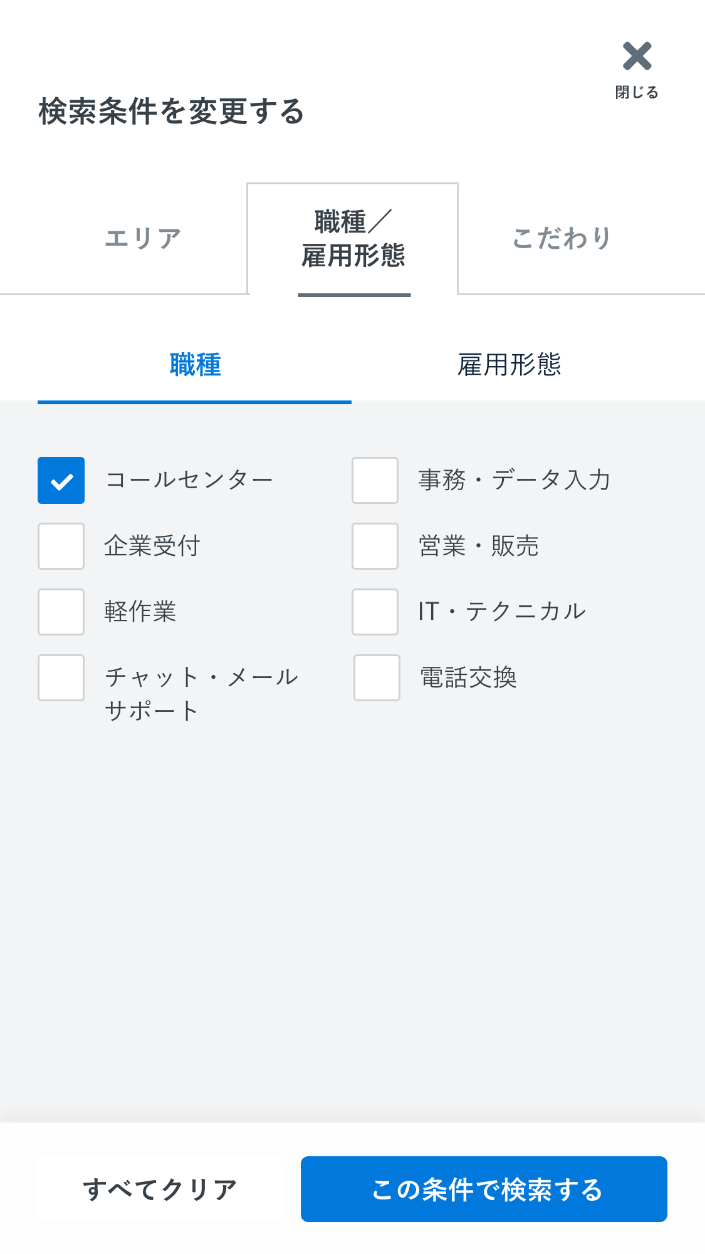
Task: Switch to the エリア tab
Action: pyautogui.click(x=143, y=239)
